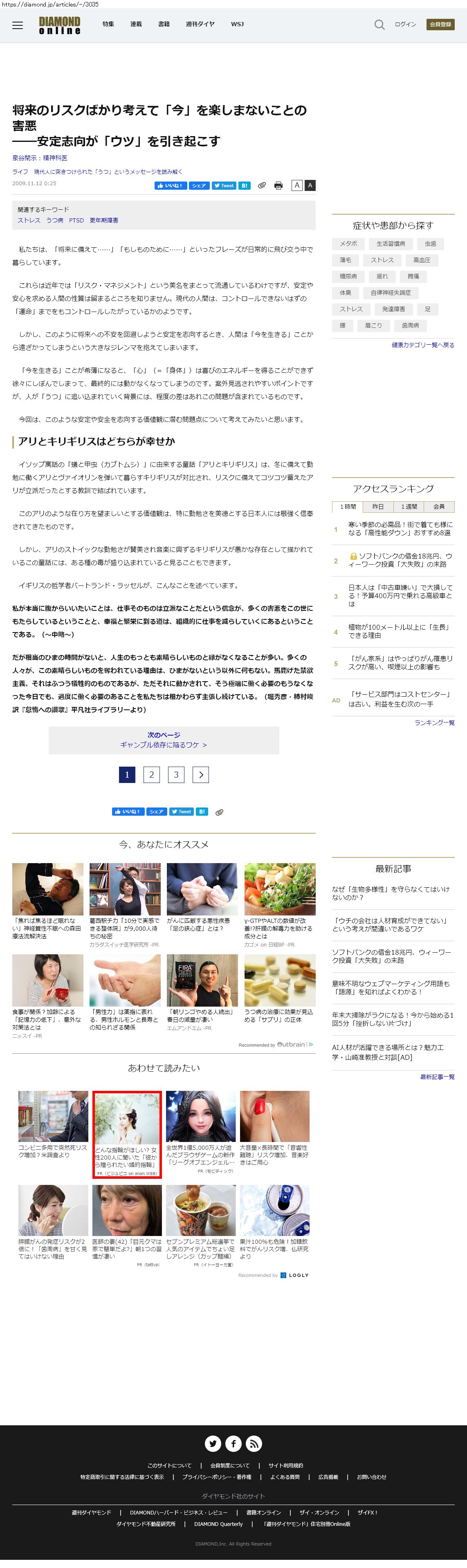This screenshot has width=467, height=1568.
Task: Switch the access ranking to 昨日
Action: point(378,507)
